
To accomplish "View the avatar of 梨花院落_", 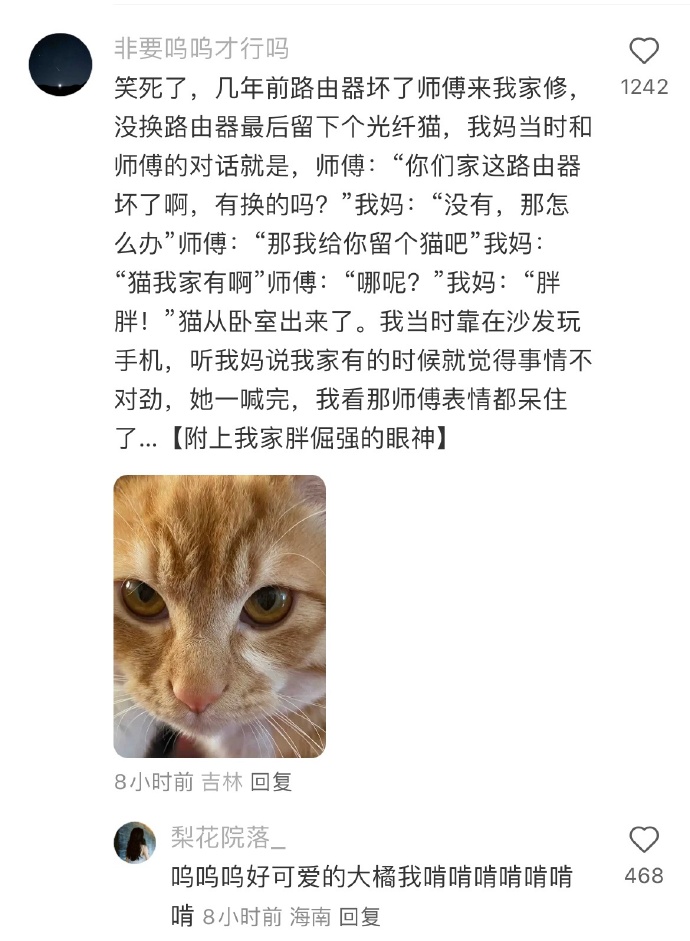I will point(135,843).
